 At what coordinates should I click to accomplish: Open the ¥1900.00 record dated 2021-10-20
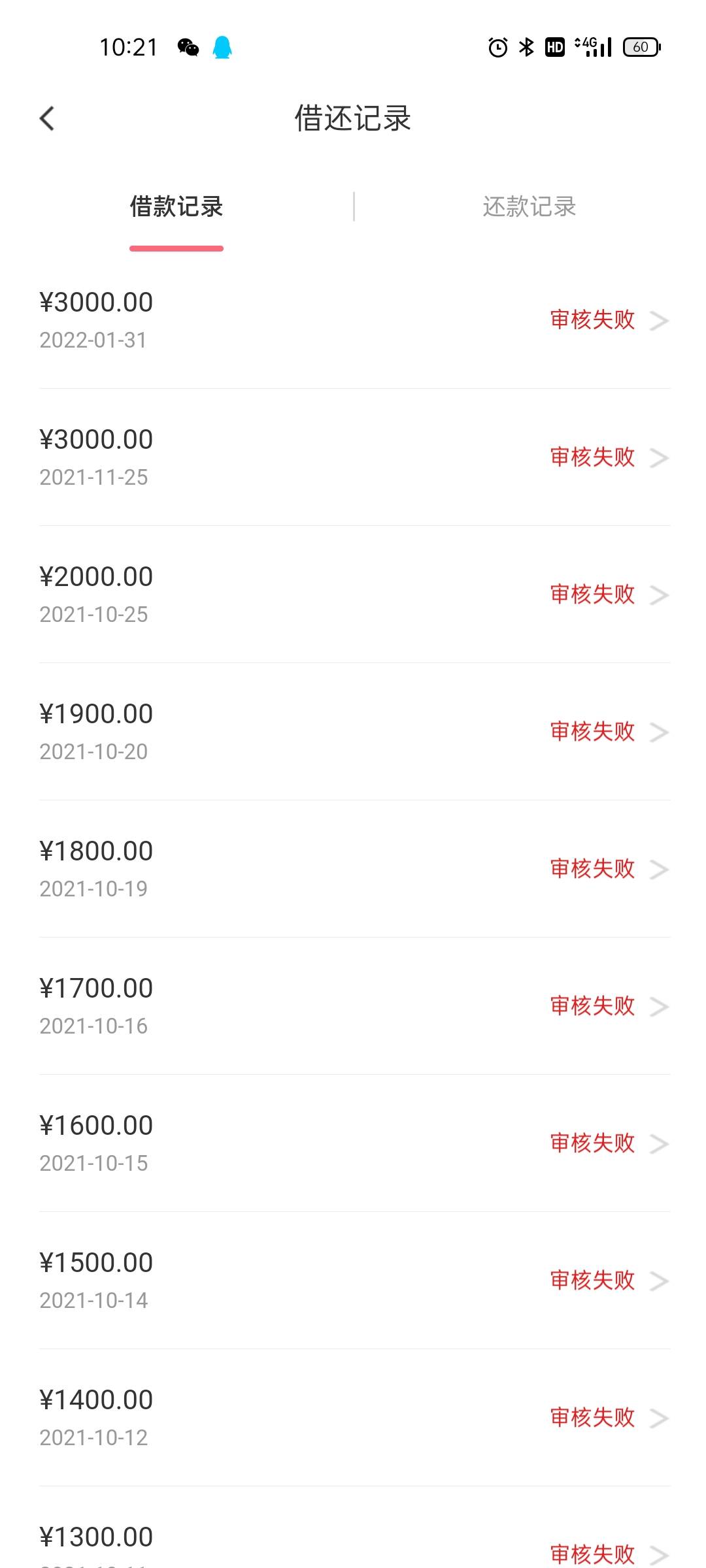[x=353, y=732]
